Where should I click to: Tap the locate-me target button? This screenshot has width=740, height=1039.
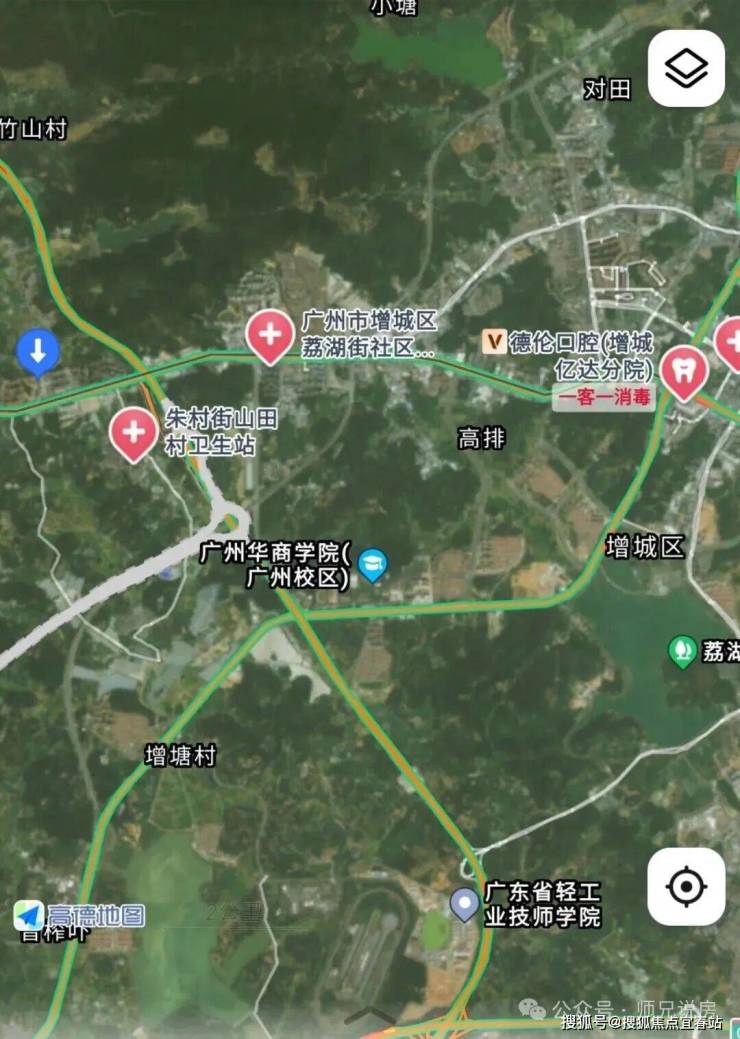click(686, 886)
